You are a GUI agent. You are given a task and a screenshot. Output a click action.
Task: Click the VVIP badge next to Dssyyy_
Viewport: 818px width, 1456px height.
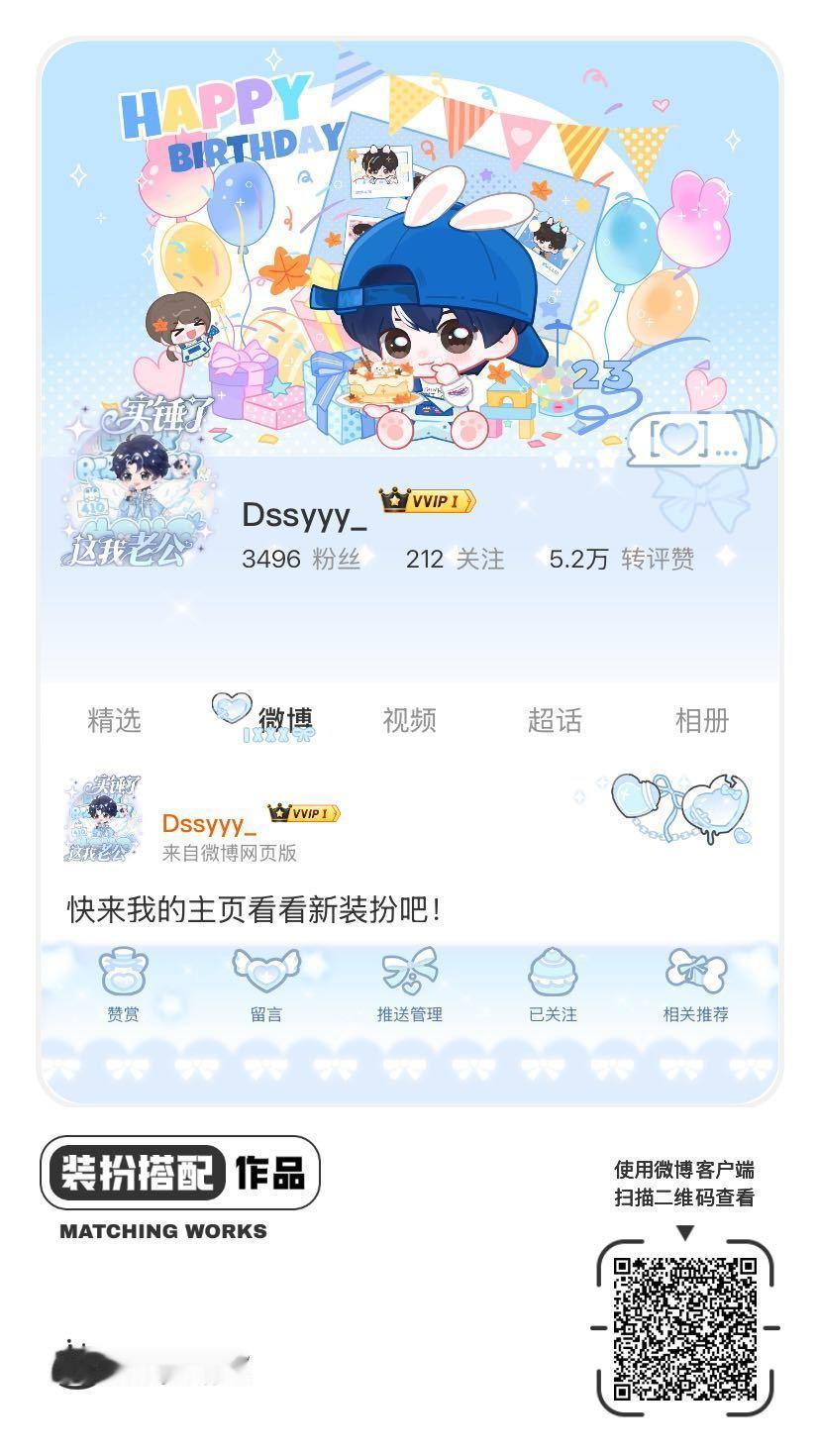[x=428, y=502]
